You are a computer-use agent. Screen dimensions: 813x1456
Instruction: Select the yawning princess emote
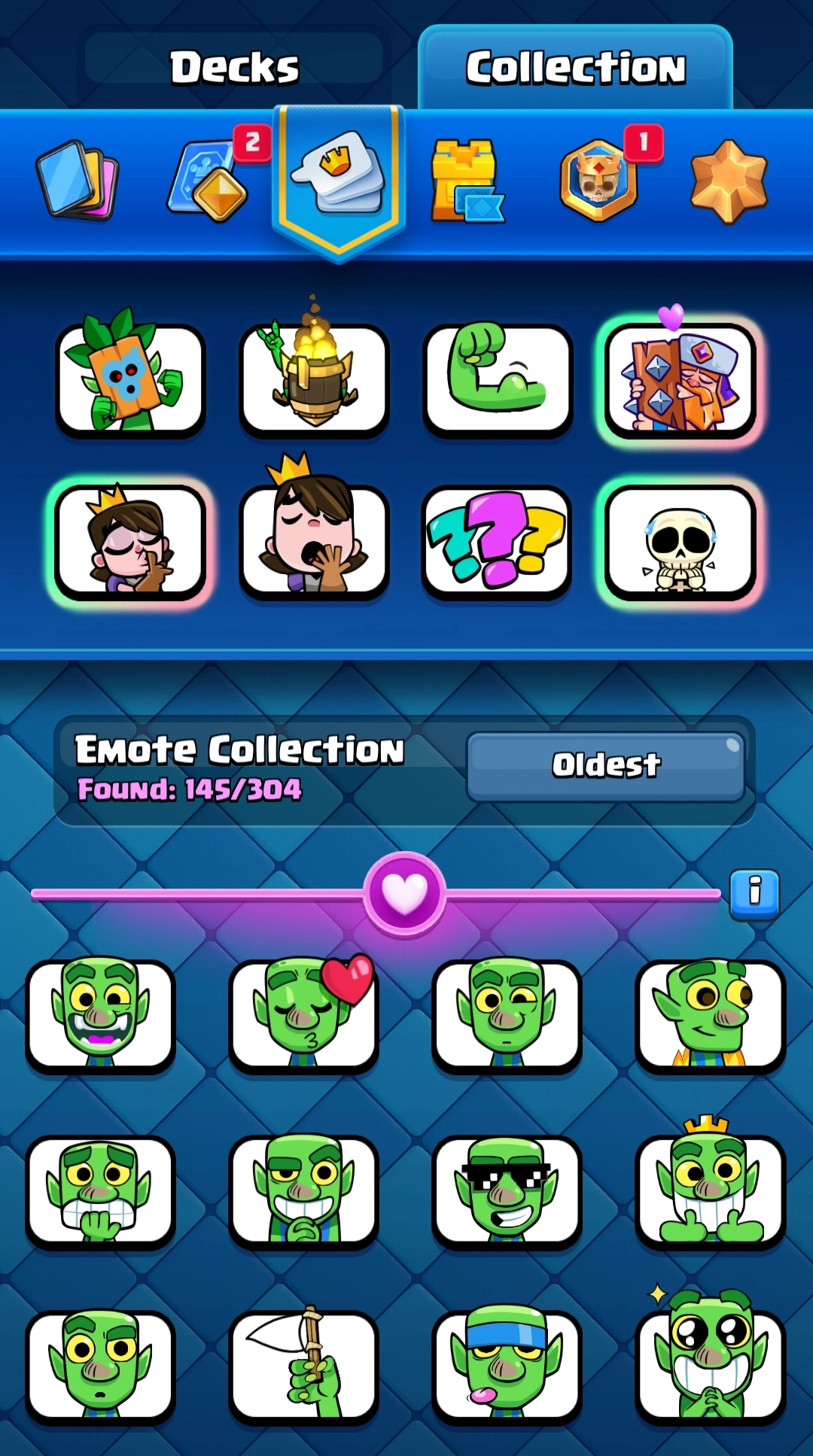point(314,540)
